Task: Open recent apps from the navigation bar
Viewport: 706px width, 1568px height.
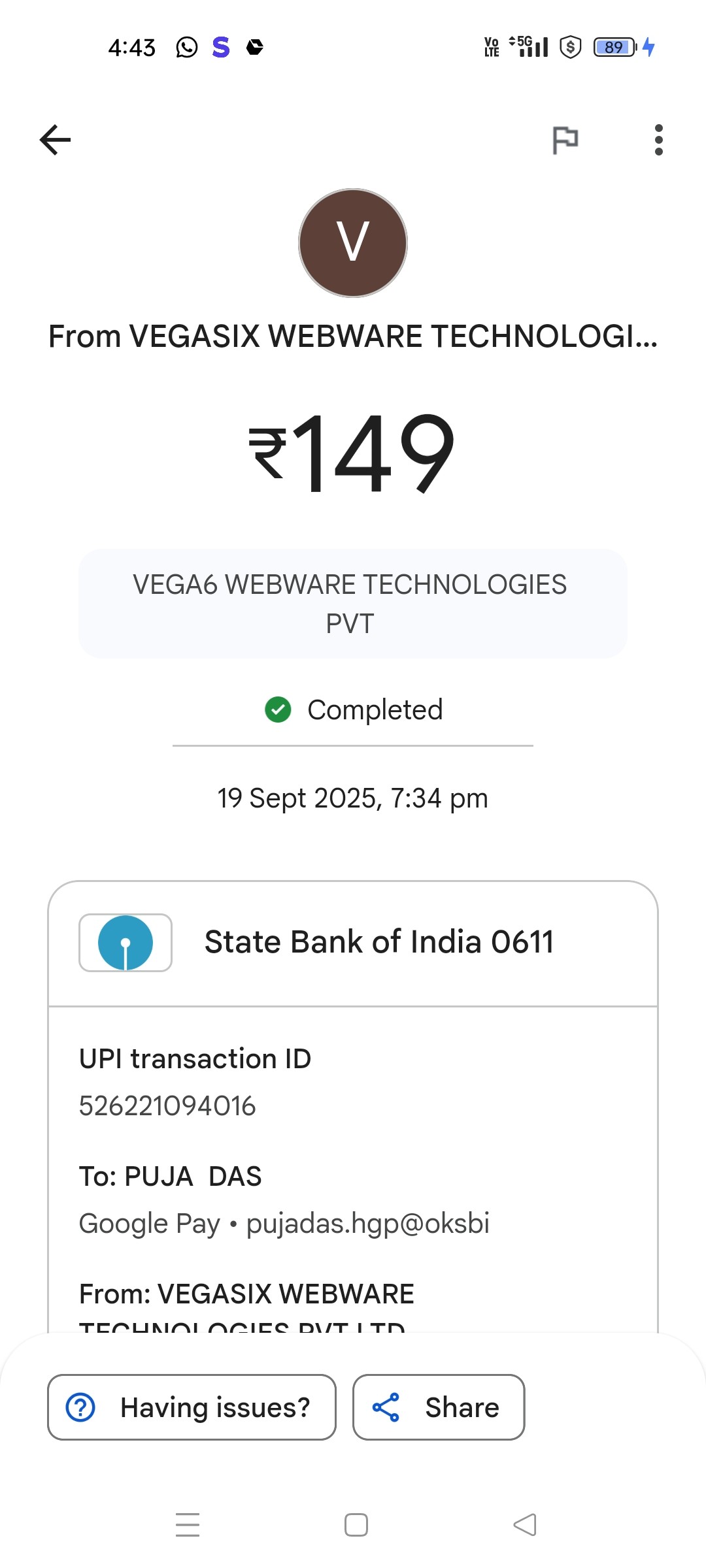Action: pos(188,1525)
